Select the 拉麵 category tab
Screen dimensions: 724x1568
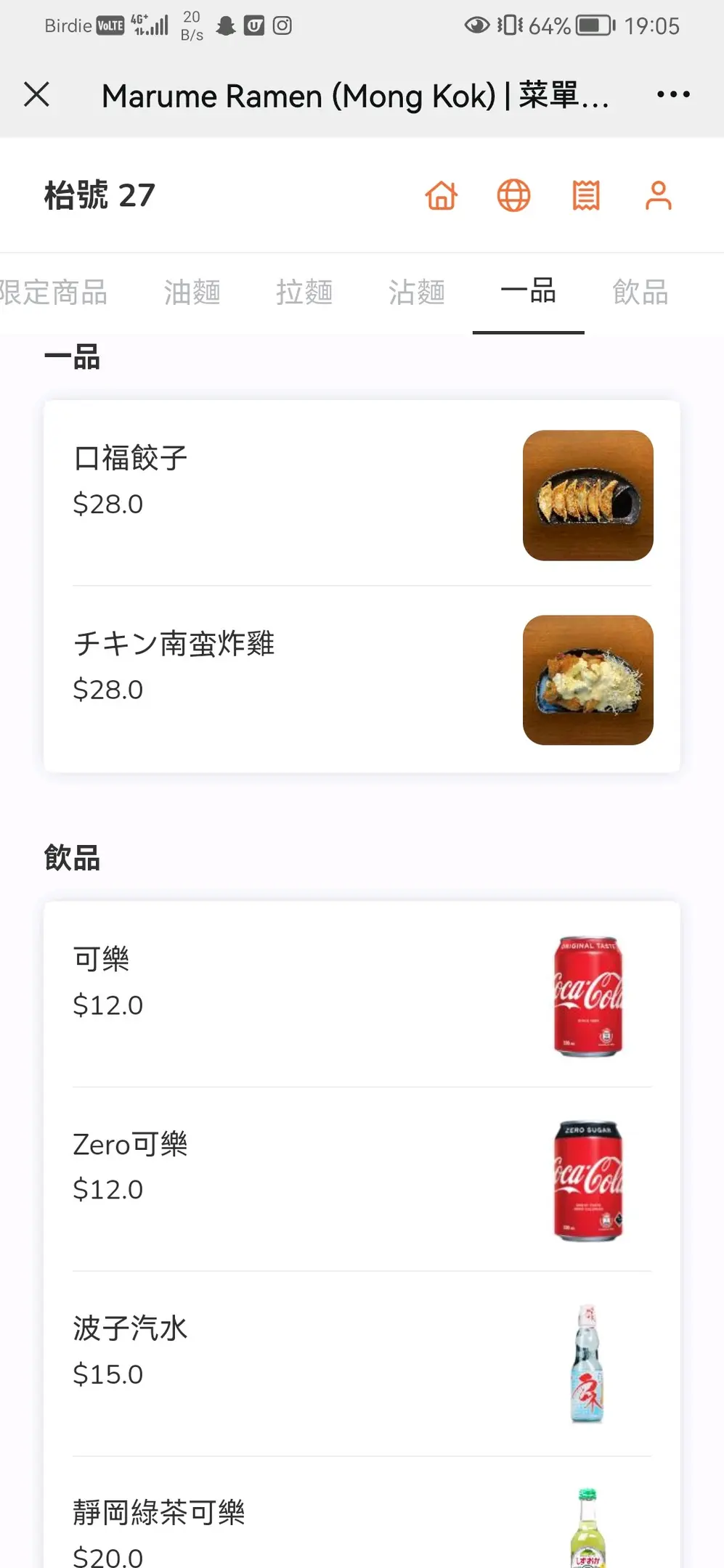pos(304,293)
